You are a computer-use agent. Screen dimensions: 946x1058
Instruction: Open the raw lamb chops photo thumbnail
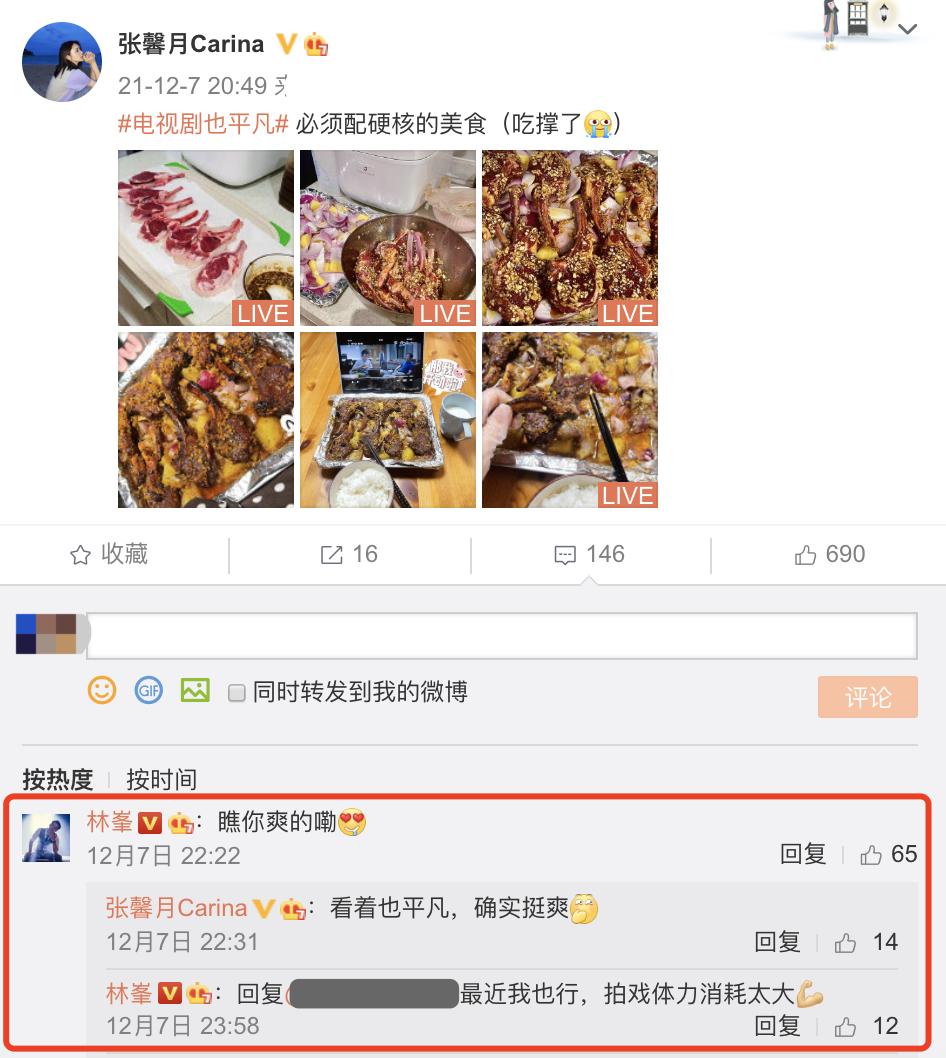[205, 237]
